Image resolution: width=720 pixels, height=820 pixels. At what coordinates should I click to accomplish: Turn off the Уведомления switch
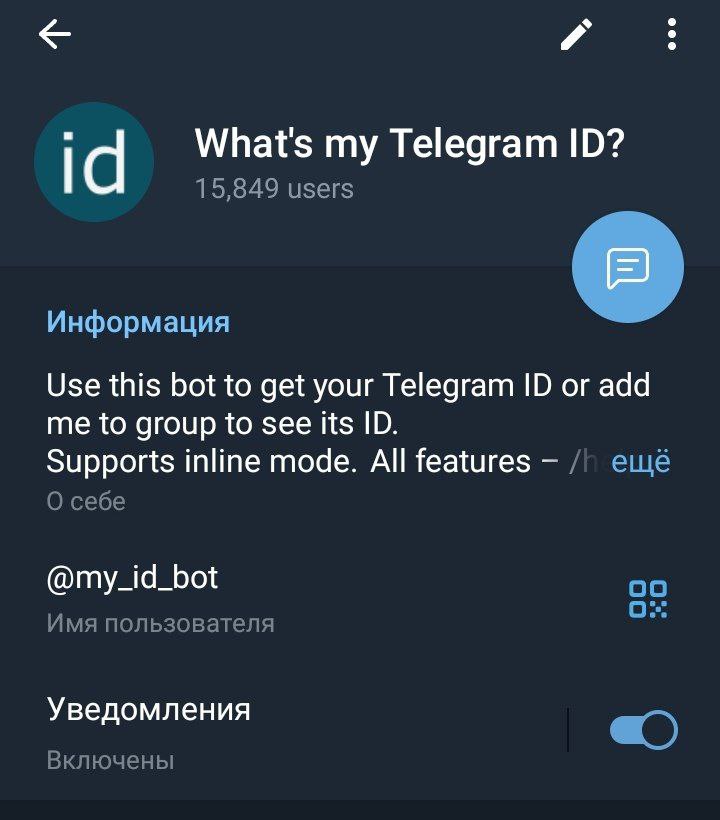tap(644, 730)
